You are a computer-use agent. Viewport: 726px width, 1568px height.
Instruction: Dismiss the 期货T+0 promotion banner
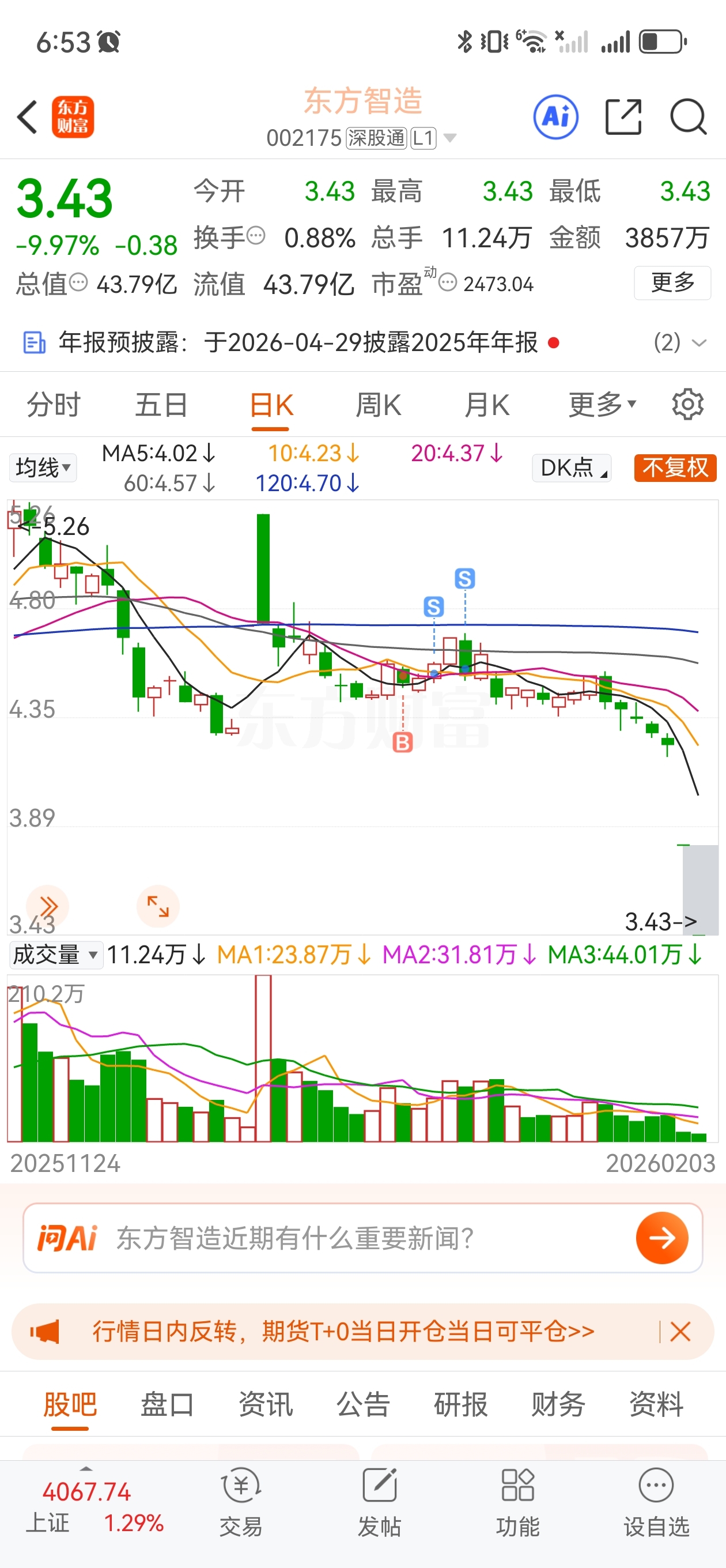(680, 1332)
